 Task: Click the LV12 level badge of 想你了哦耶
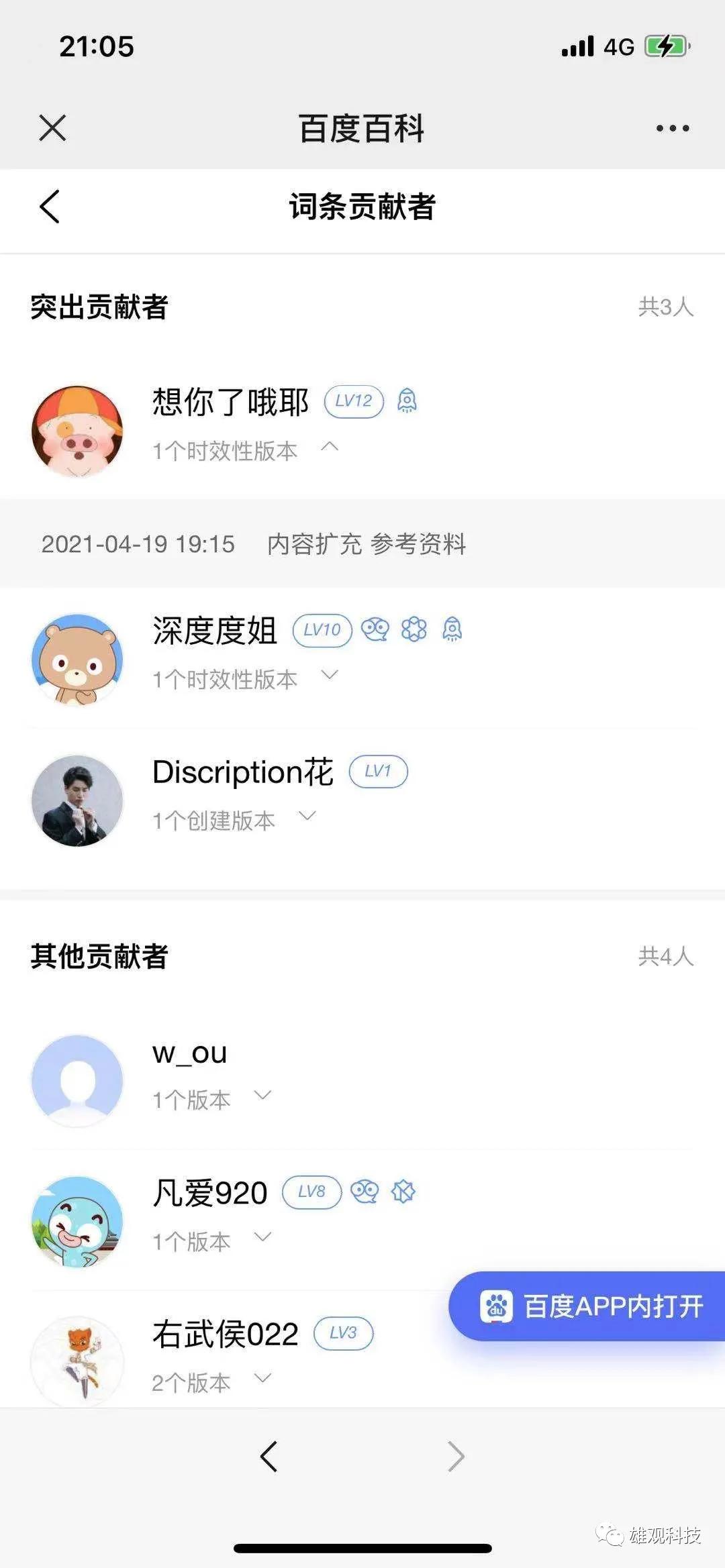(x=354, y=401)
